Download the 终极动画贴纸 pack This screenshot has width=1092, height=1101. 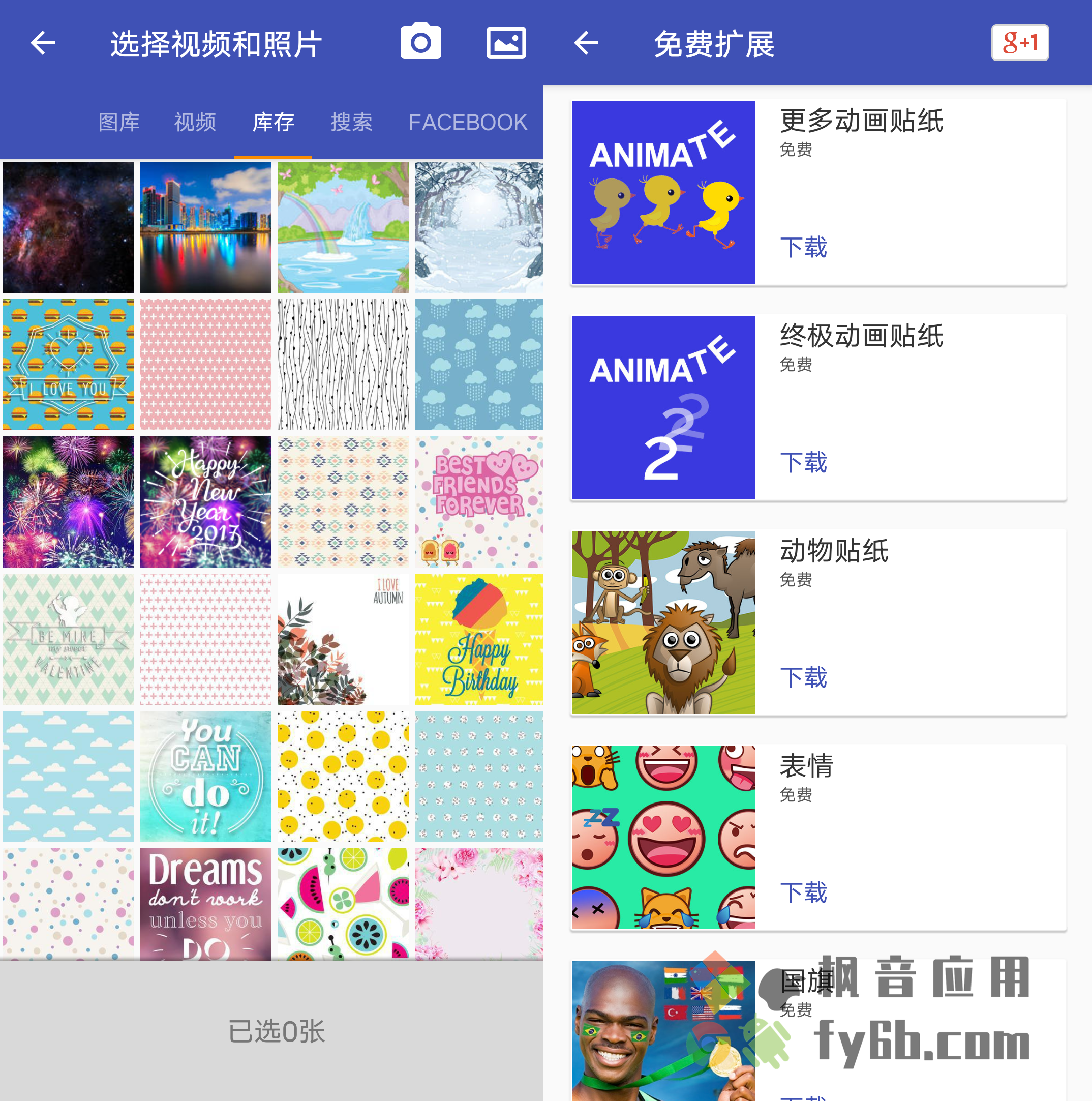[803, 462]
